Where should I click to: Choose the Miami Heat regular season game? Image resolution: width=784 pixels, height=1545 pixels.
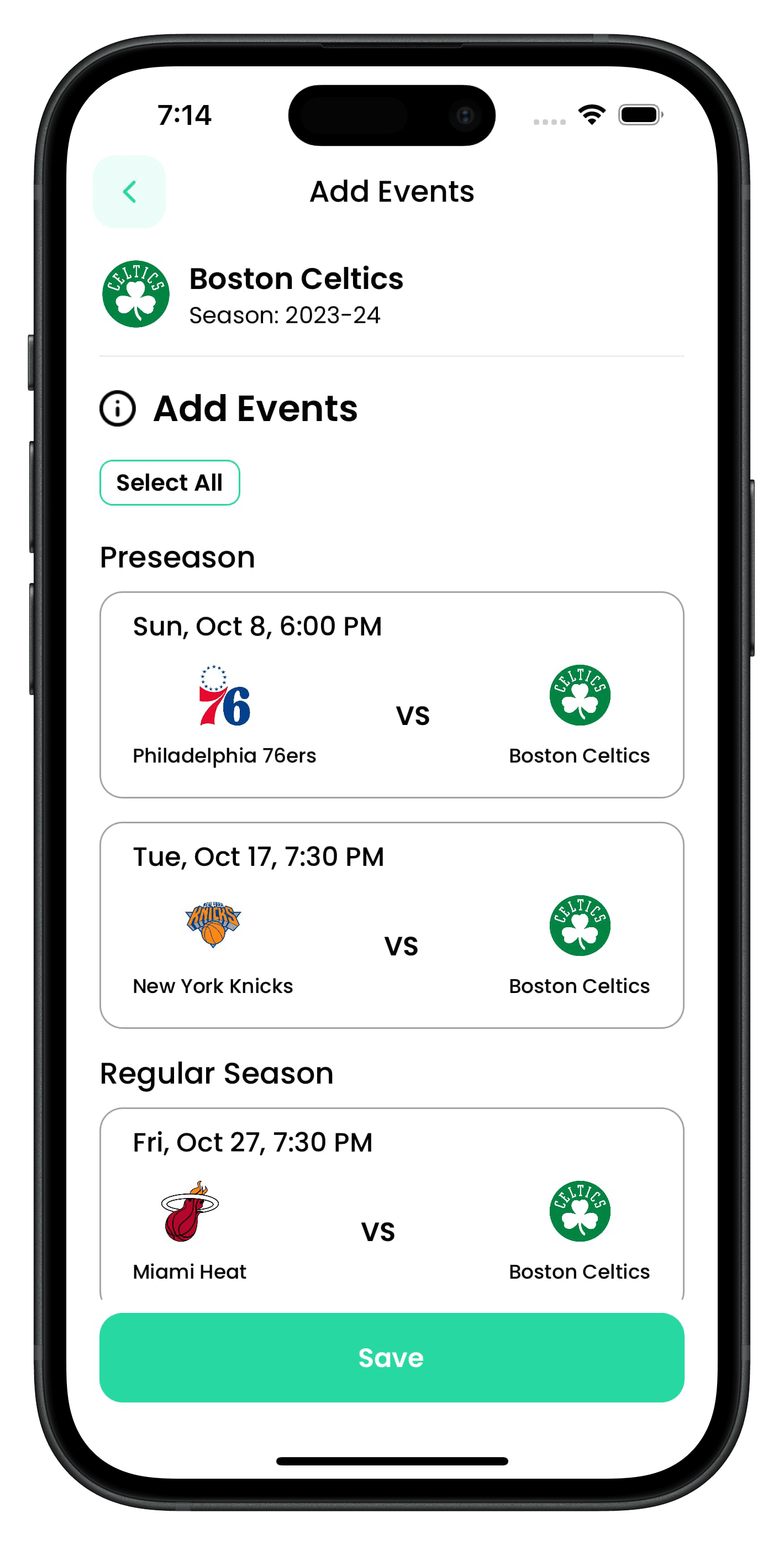click(x=392, y=1206)
